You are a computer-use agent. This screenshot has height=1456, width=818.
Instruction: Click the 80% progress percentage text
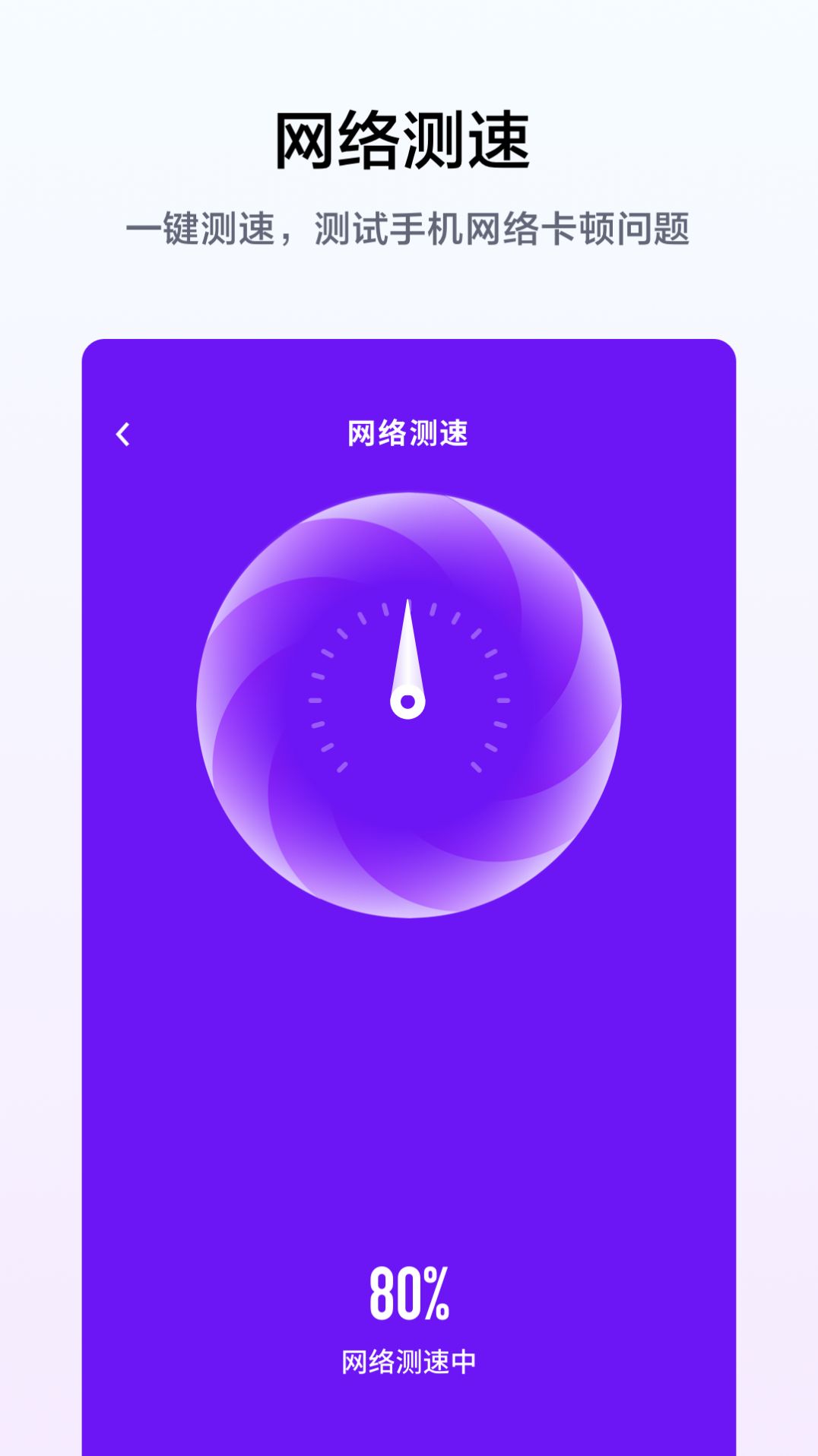coord(408,1296)
